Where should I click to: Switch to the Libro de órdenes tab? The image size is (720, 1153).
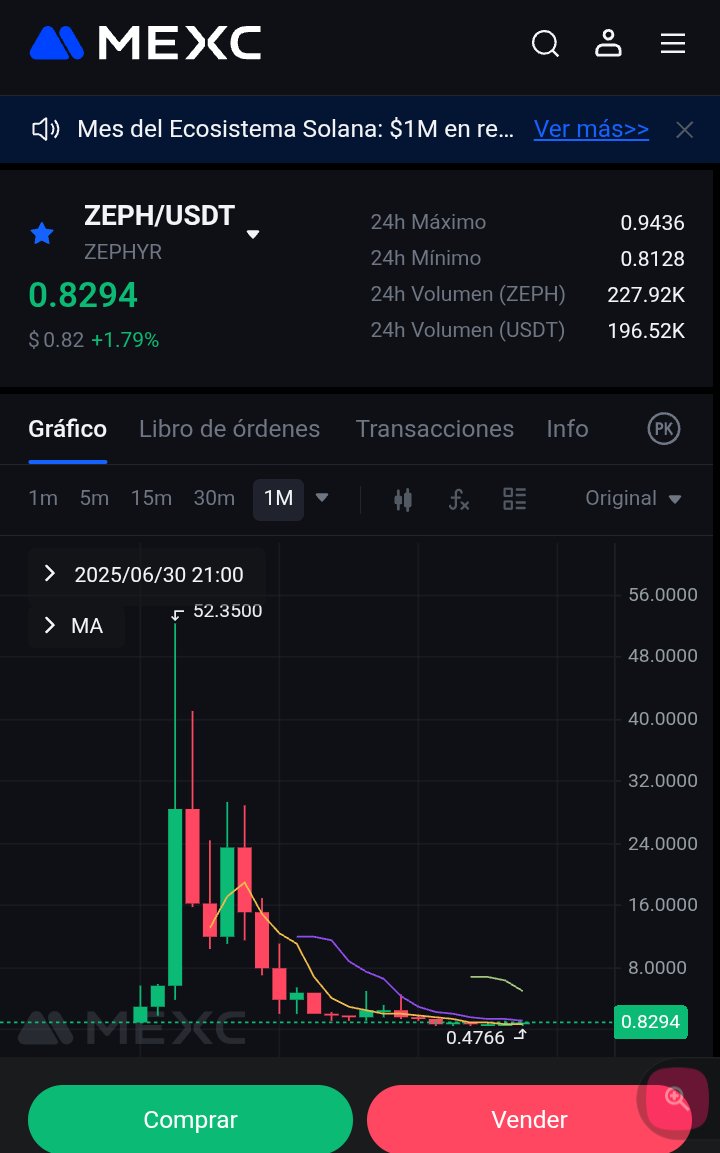point(229,429)
